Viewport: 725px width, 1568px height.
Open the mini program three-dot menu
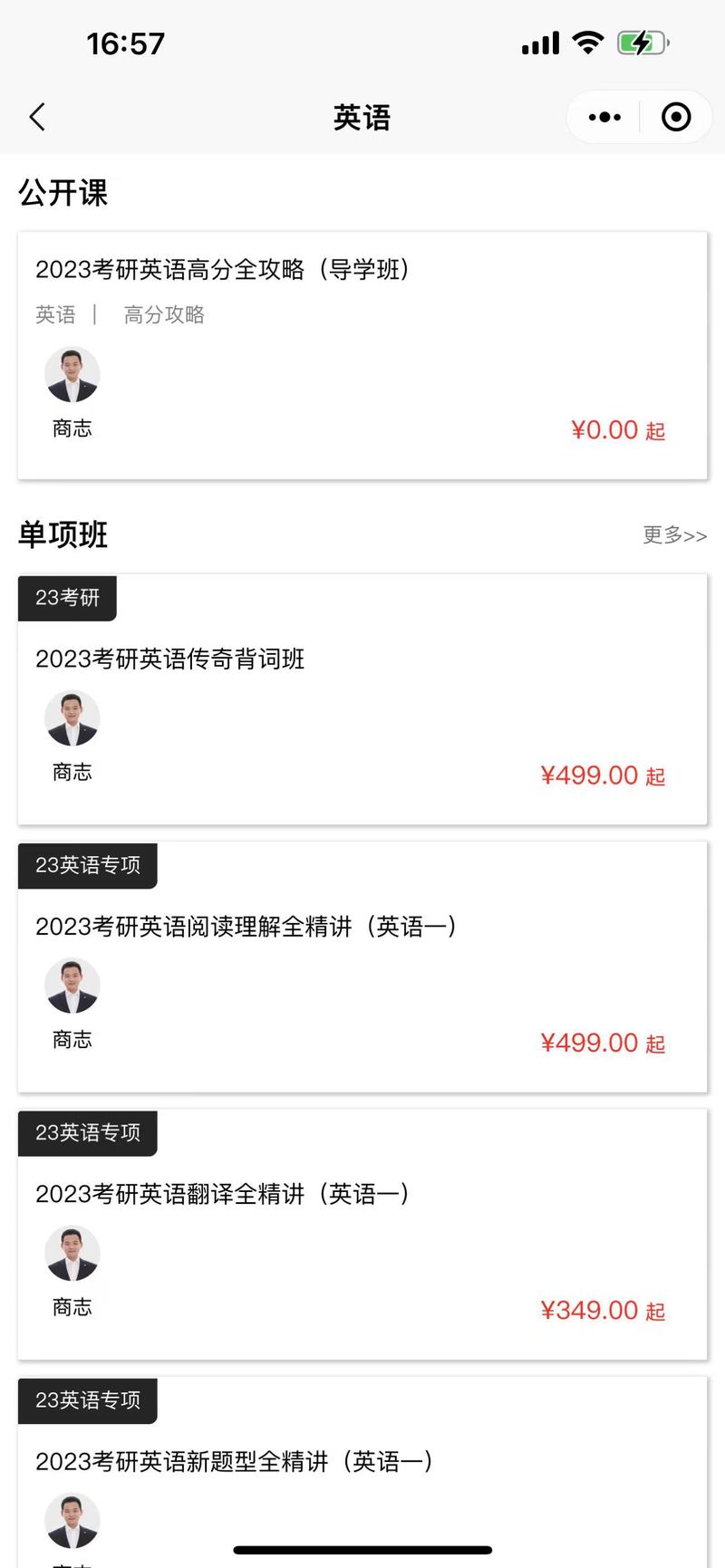coord(604,117)
